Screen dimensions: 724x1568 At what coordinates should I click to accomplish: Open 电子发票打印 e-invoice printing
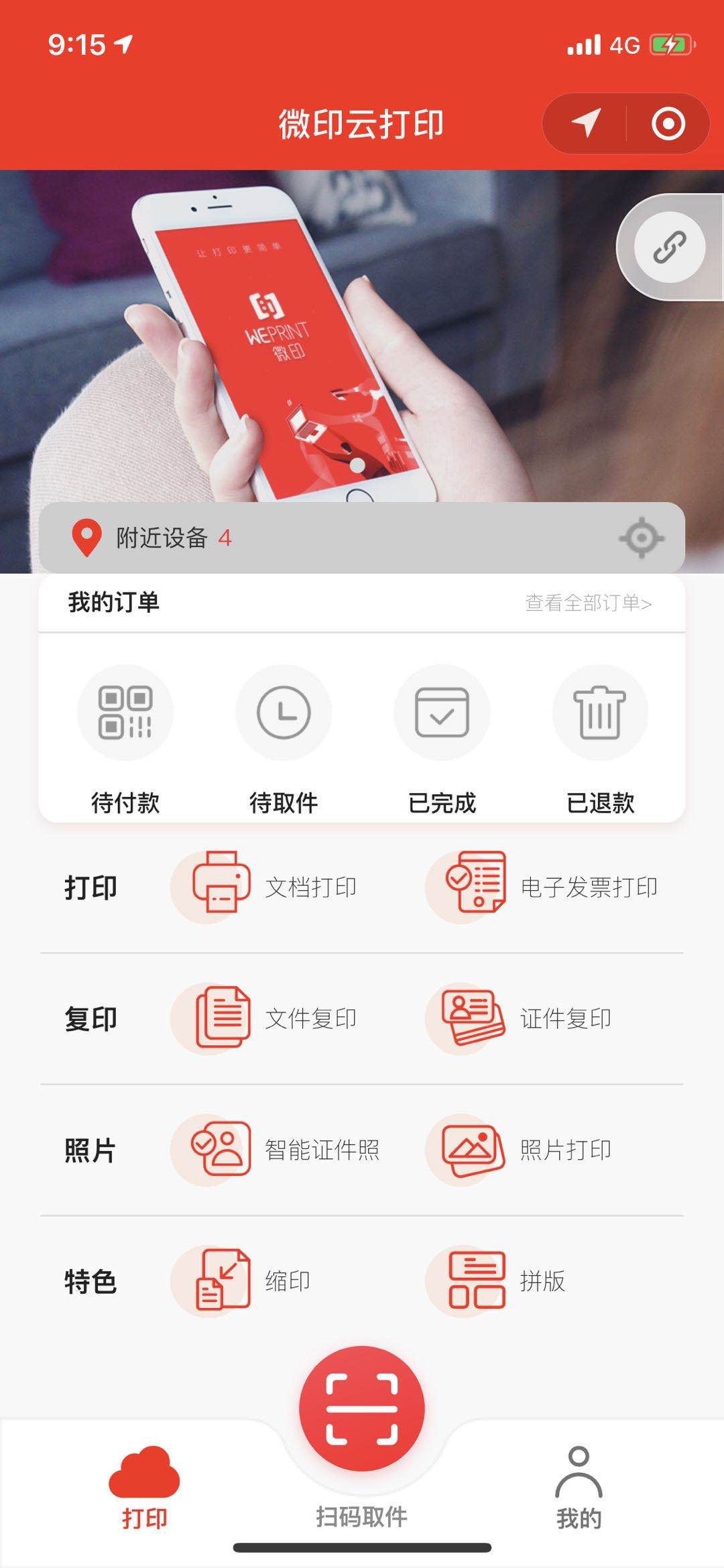tap(543, 887)
